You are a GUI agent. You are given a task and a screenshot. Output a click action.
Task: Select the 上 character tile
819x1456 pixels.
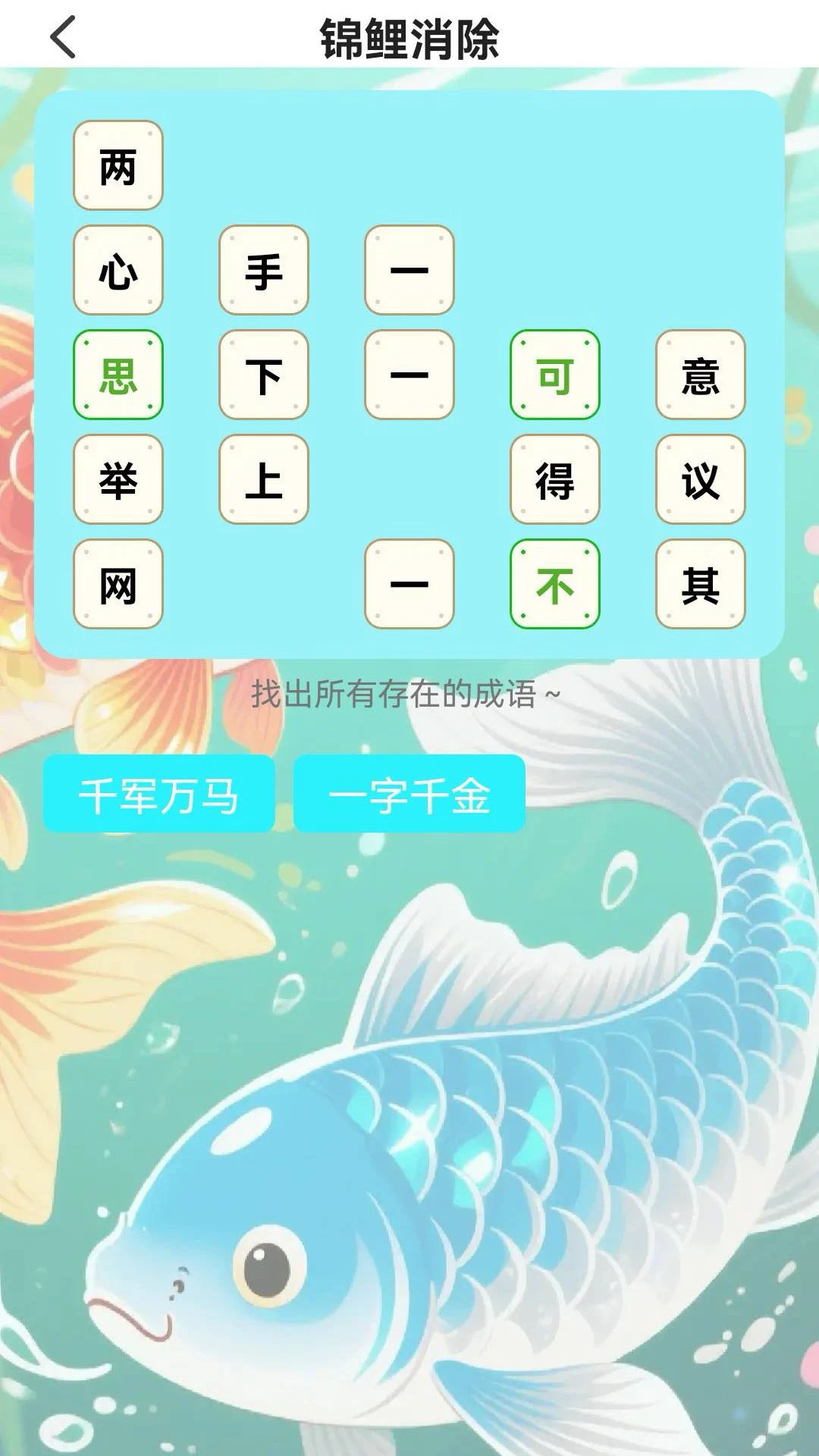point(264,478)
